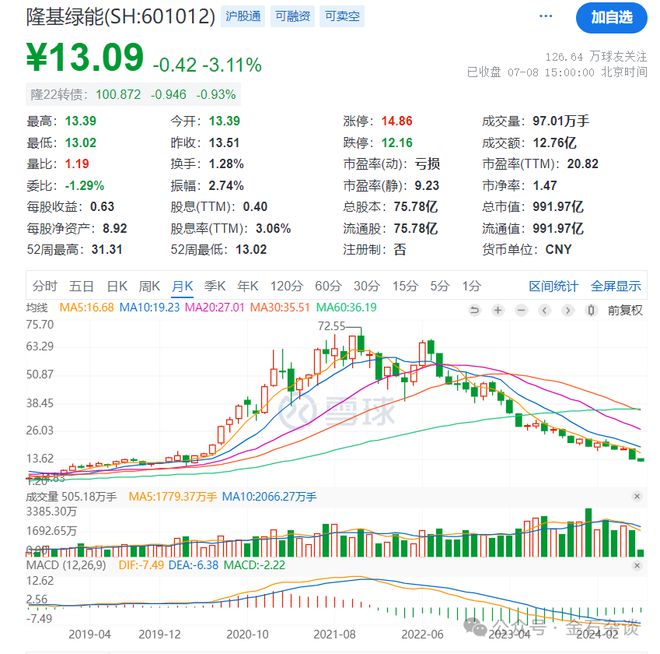Open the 隆22转债 convertible bond quote
The image size is (660, 654).
point(60,94)
